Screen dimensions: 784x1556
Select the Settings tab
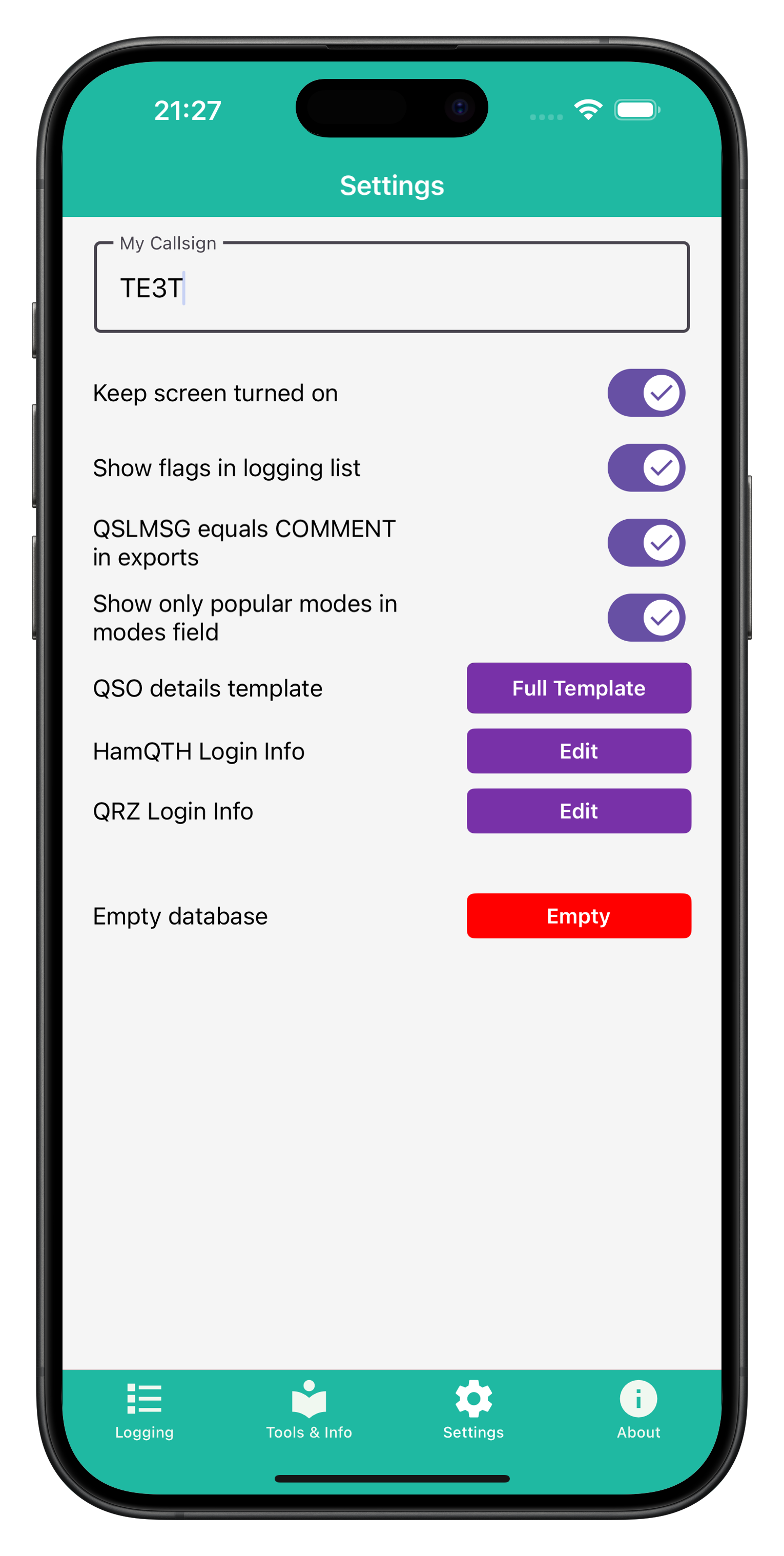[x=473, y=1410]
